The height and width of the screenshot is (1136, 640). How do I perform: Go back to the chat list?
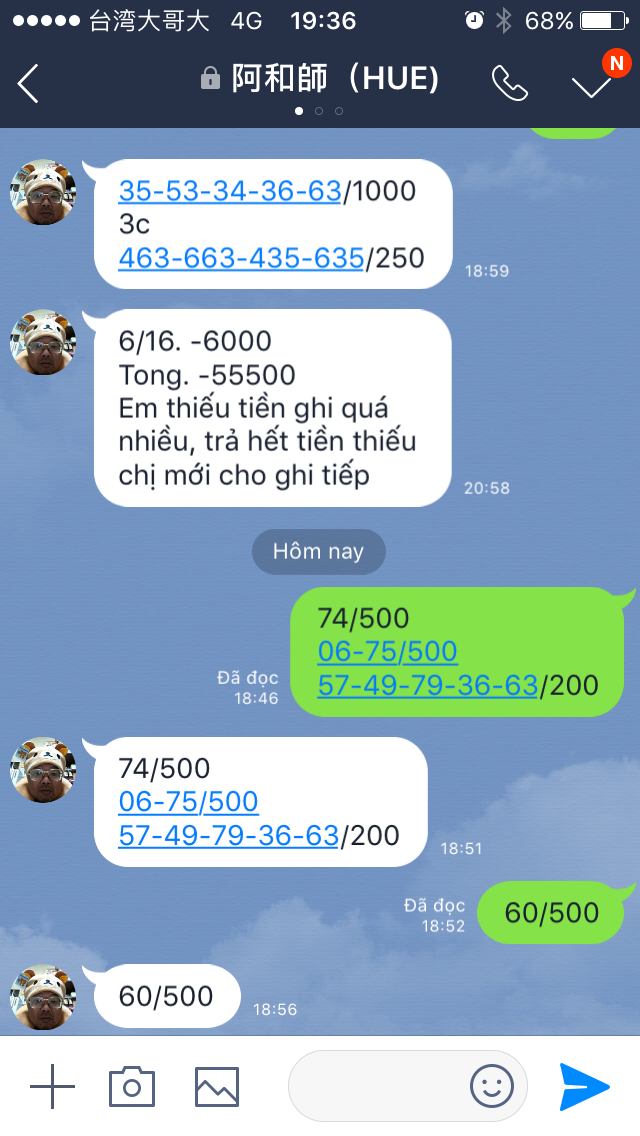[x=28, y=84]
